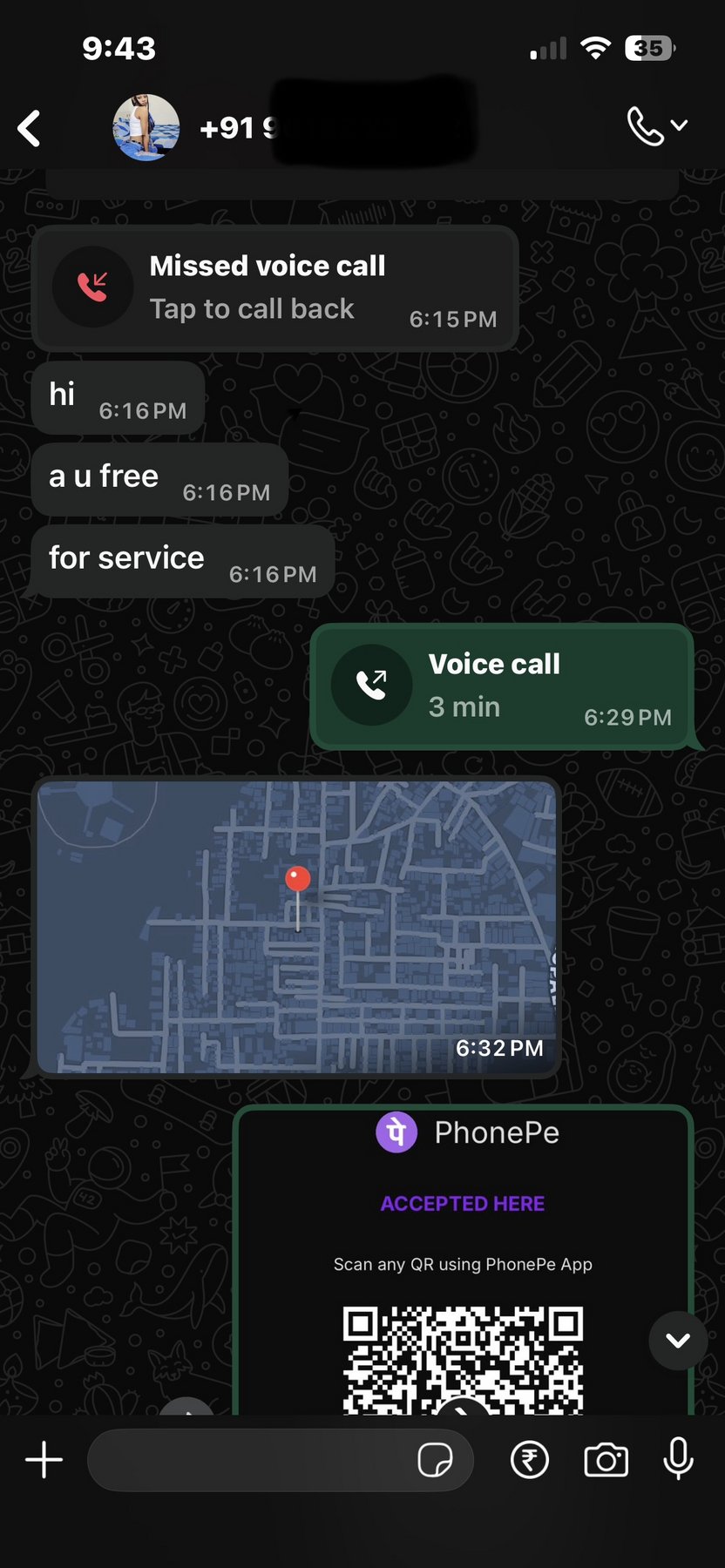Open the attachments plus menu
Viewport: 725px width, 1568px height.
(44, 1460)
